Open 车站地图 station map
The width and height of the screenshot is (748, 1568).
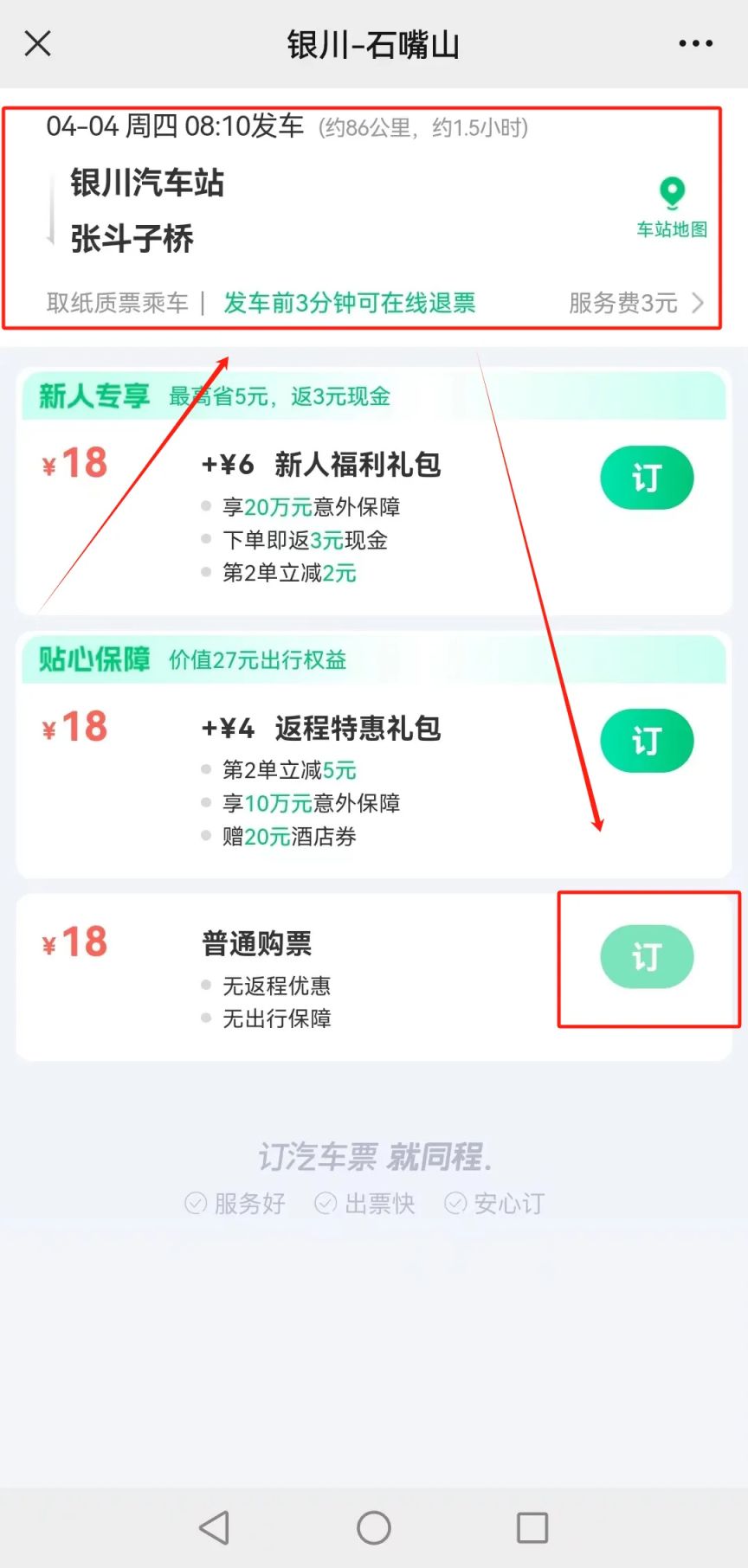point(672,206)
